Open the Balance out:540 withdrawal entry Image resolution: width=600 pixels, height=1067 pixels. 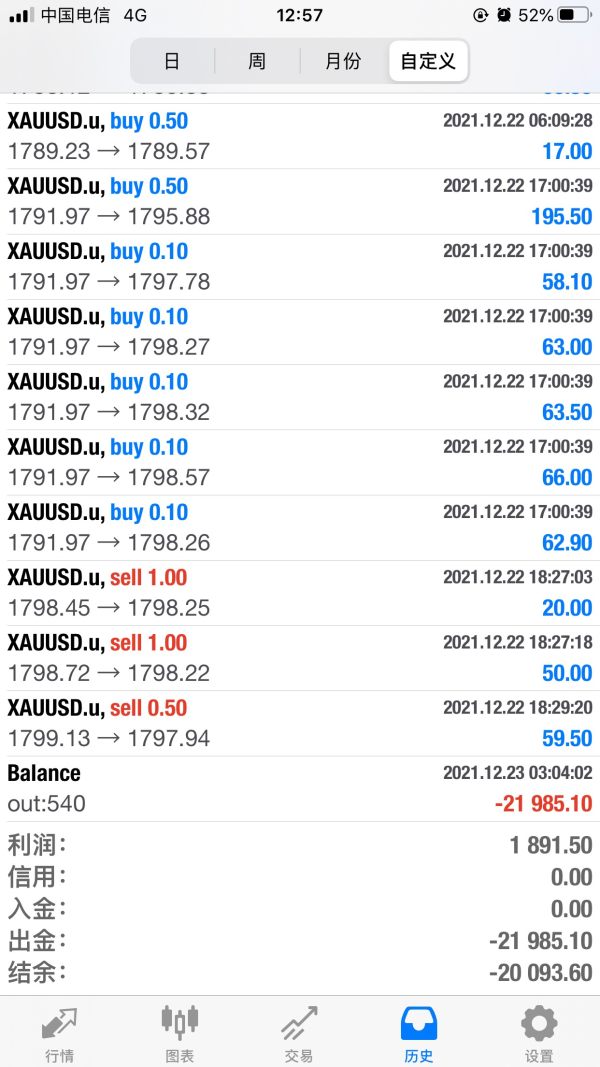pyautogui.click(x=300, y=789)
